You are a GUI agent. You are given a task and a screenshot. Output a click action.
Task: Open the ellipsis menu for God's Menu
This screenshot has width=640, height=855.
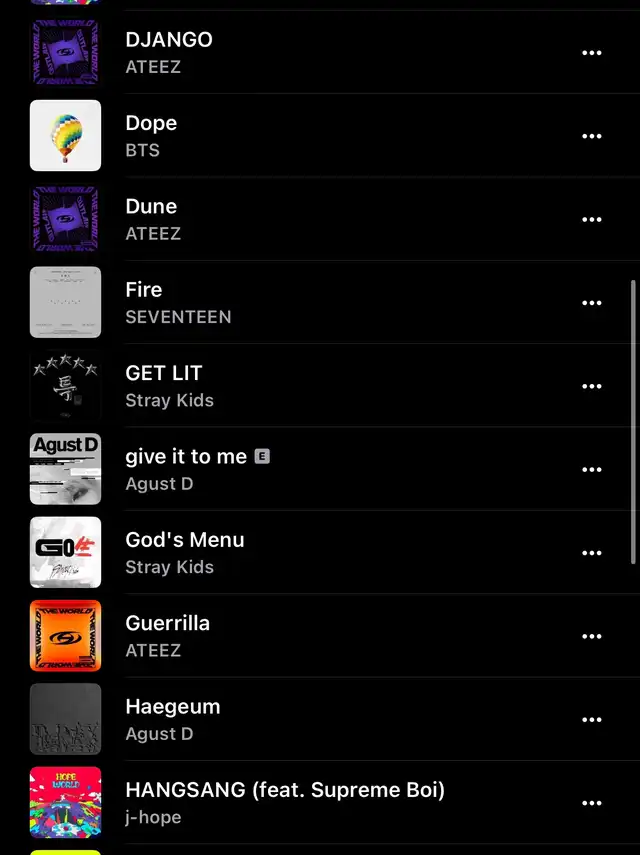[592, 553]
